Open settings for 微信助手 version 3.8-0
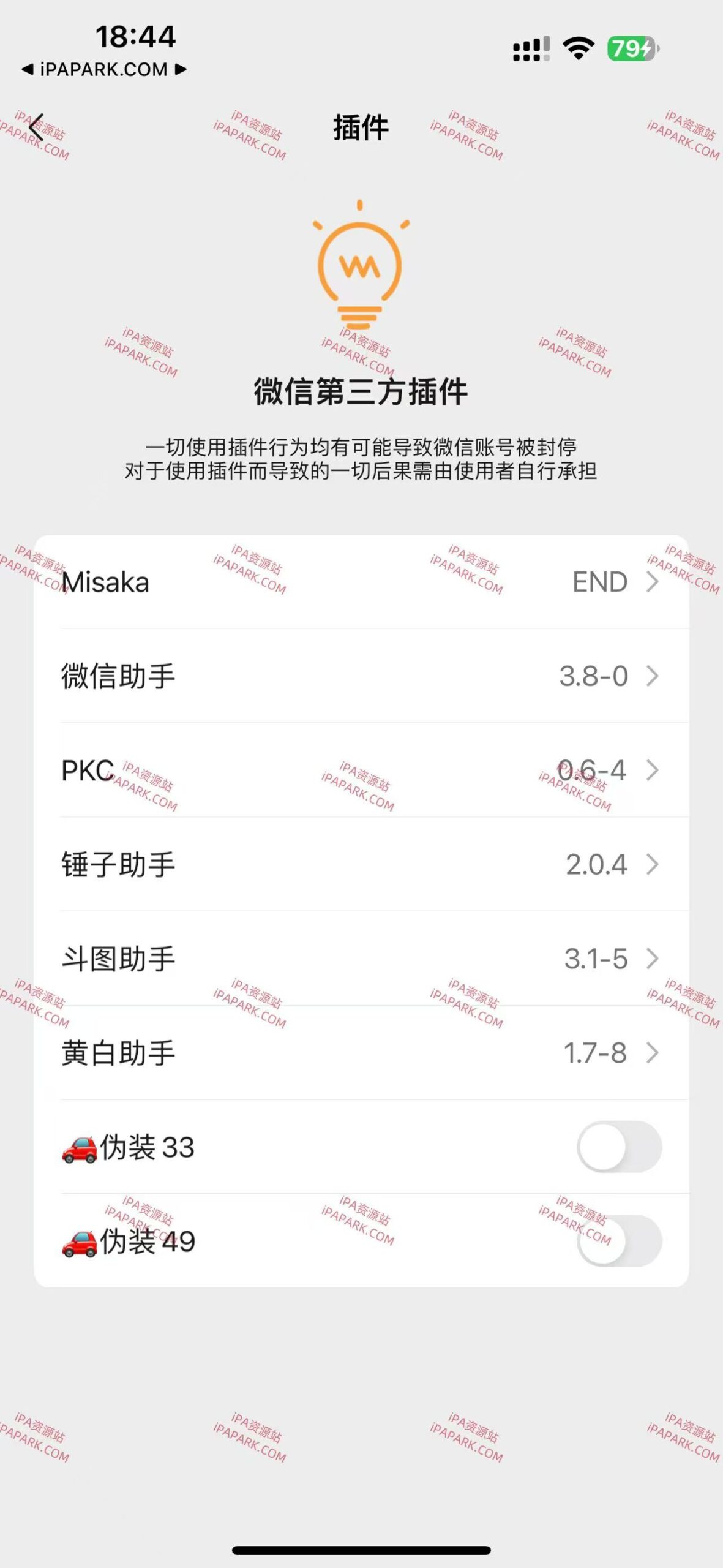Screen dimensions: 723x1568 point(361,676)
